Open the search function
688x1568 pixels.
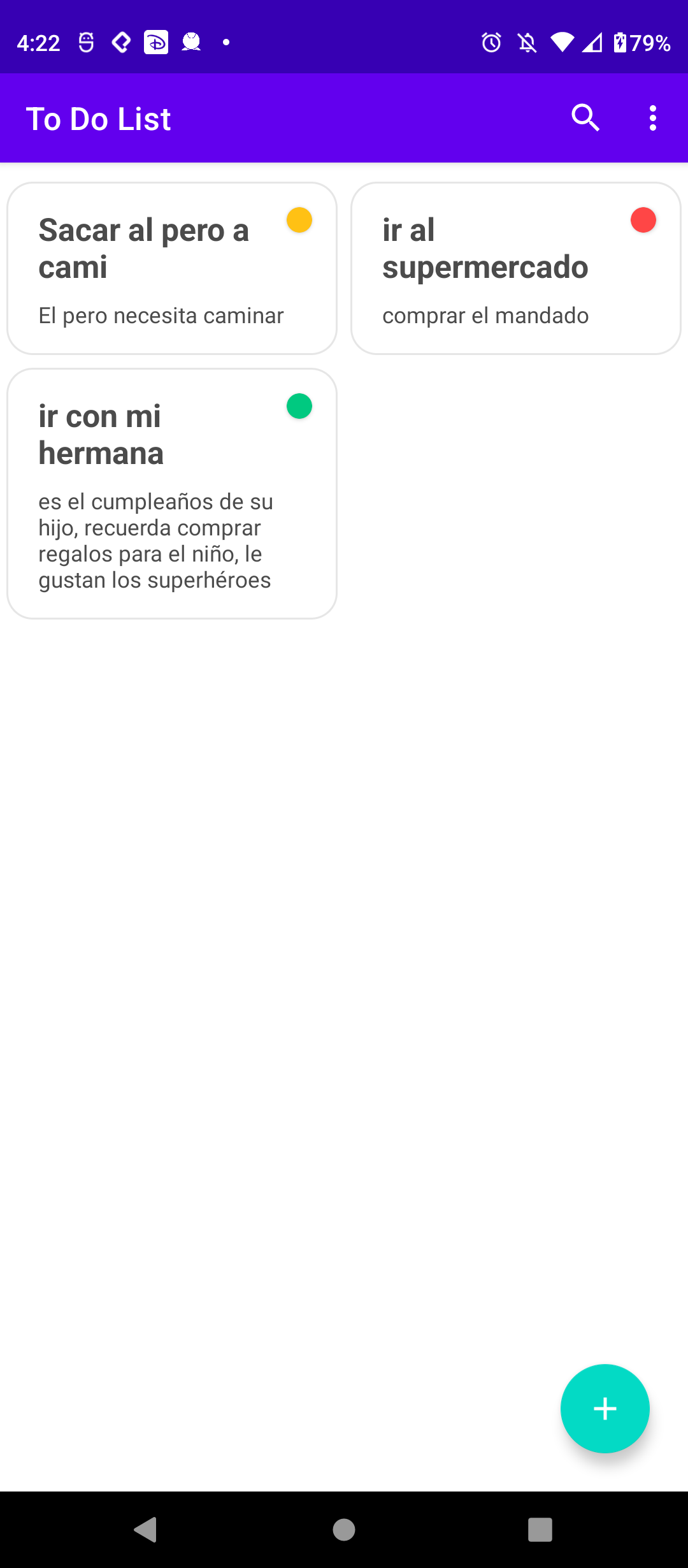[585, 117]
